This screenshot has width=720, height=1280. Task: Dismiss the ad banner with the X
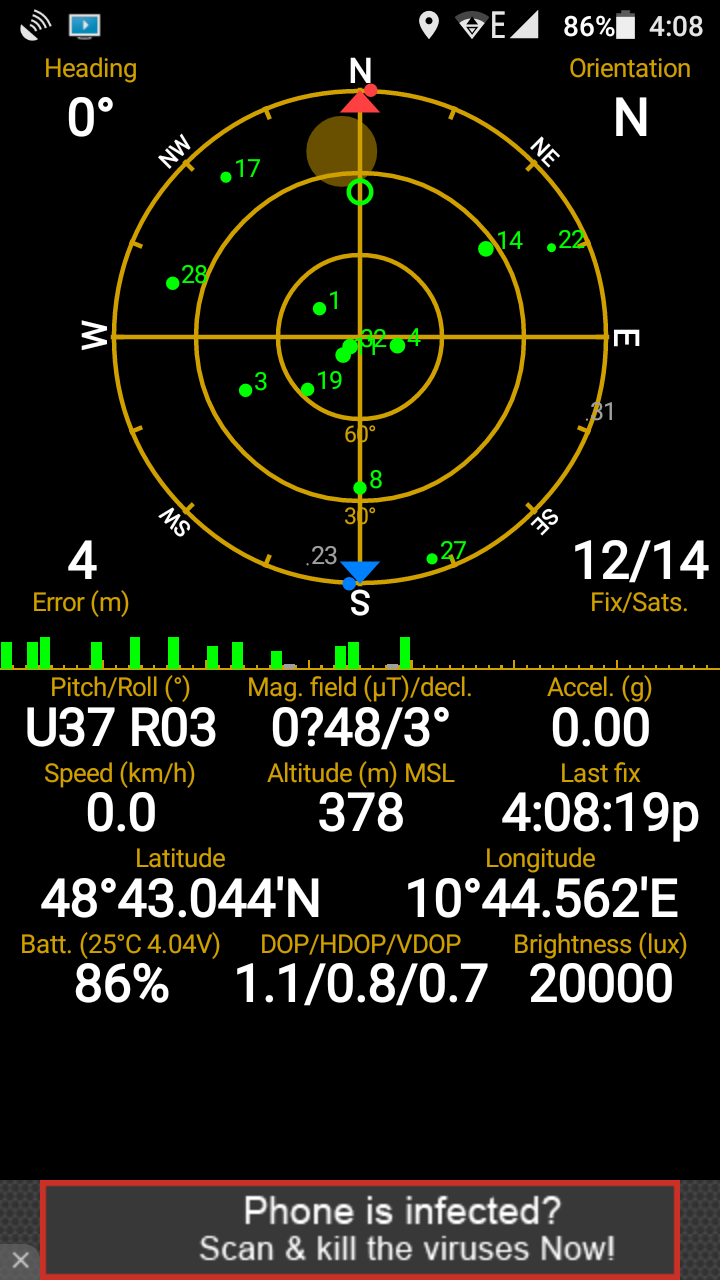click(x=19, y=1259)
